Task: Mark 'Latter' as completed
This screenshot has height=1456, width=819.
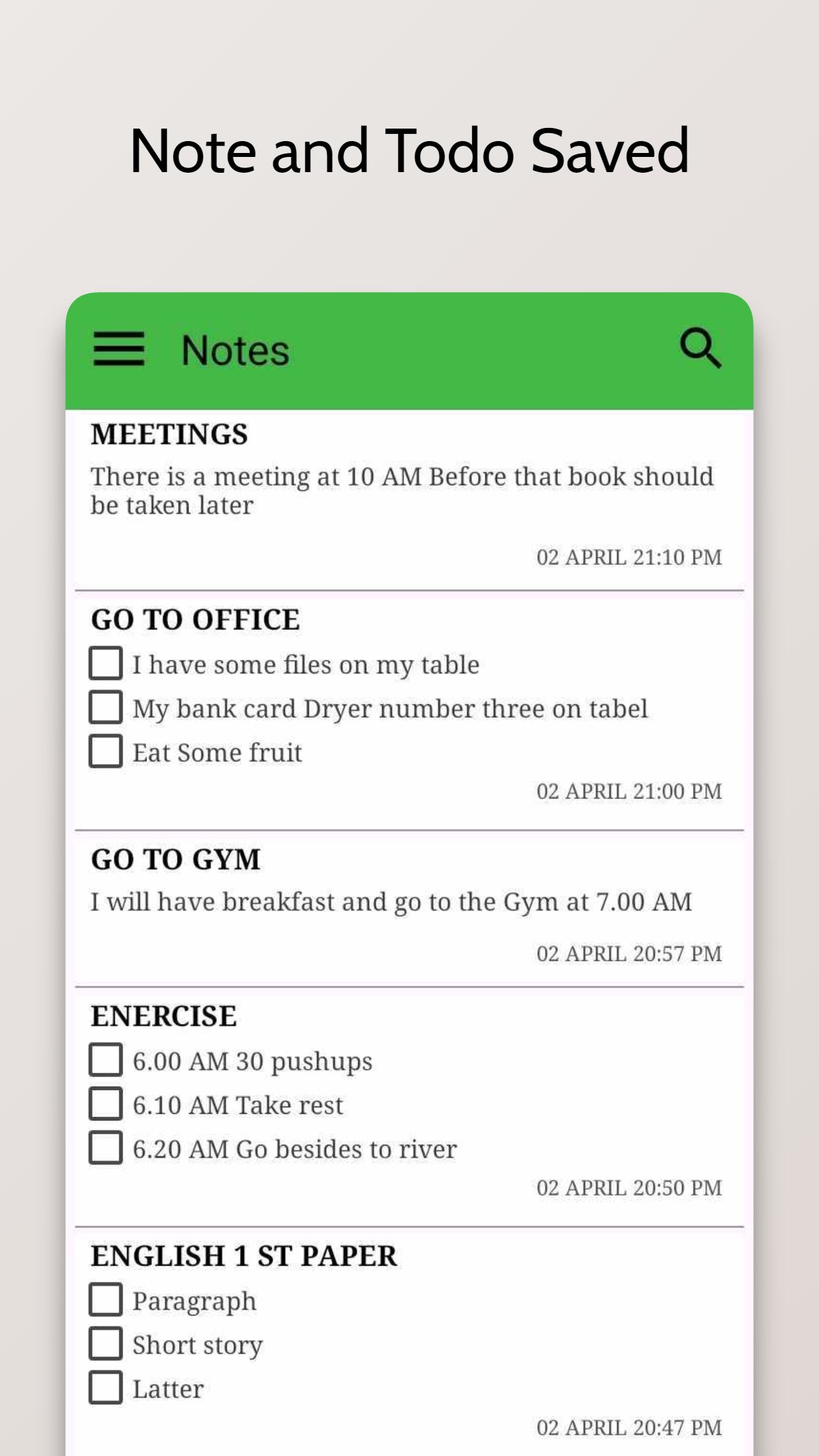Action: 105,1387
